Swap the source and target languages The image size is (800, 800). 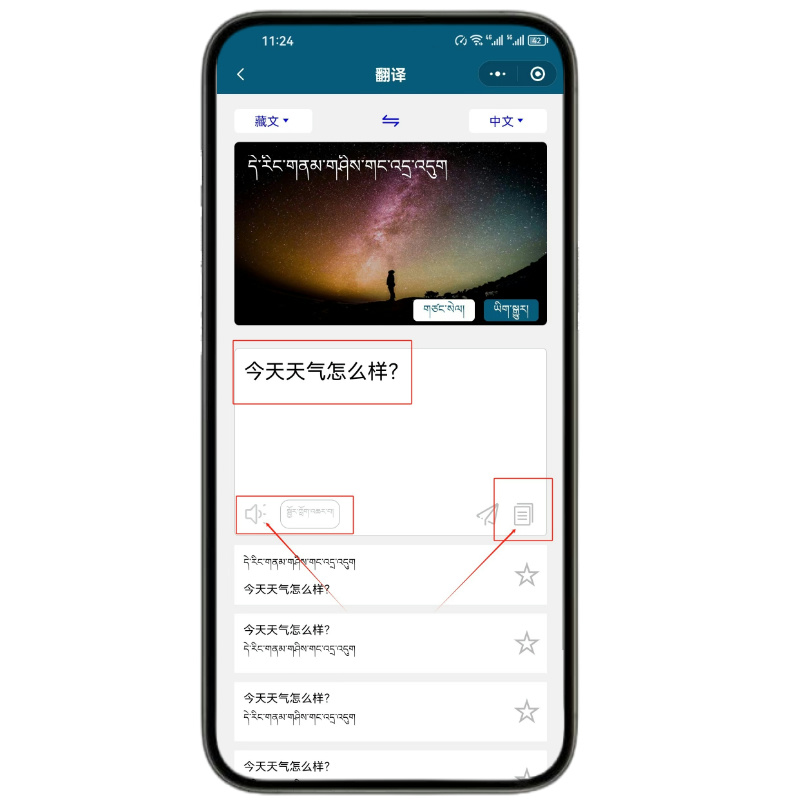coord(390,121)
